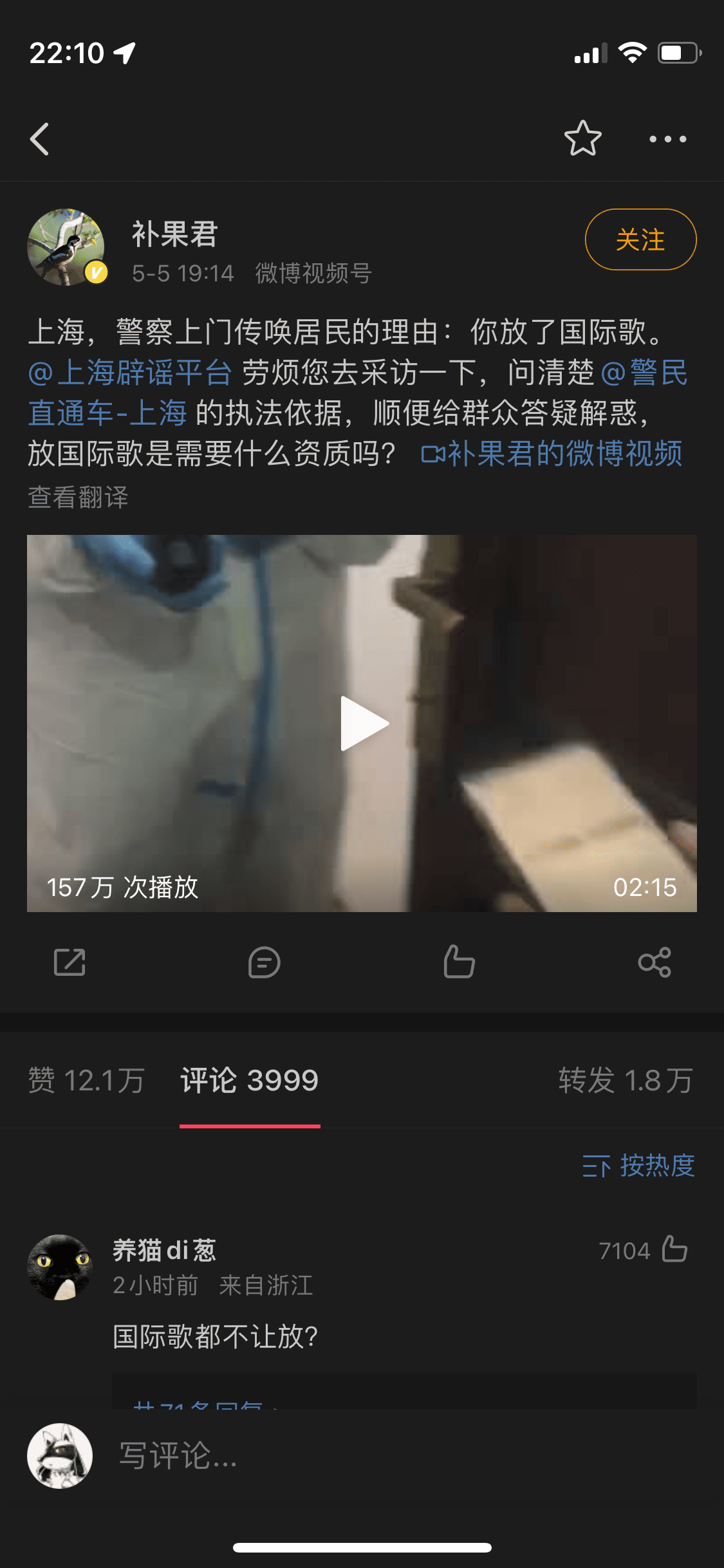Screen dimensions: 724x1568
Task: Change comment sorting via 按热度
Action: [638, 1166]
